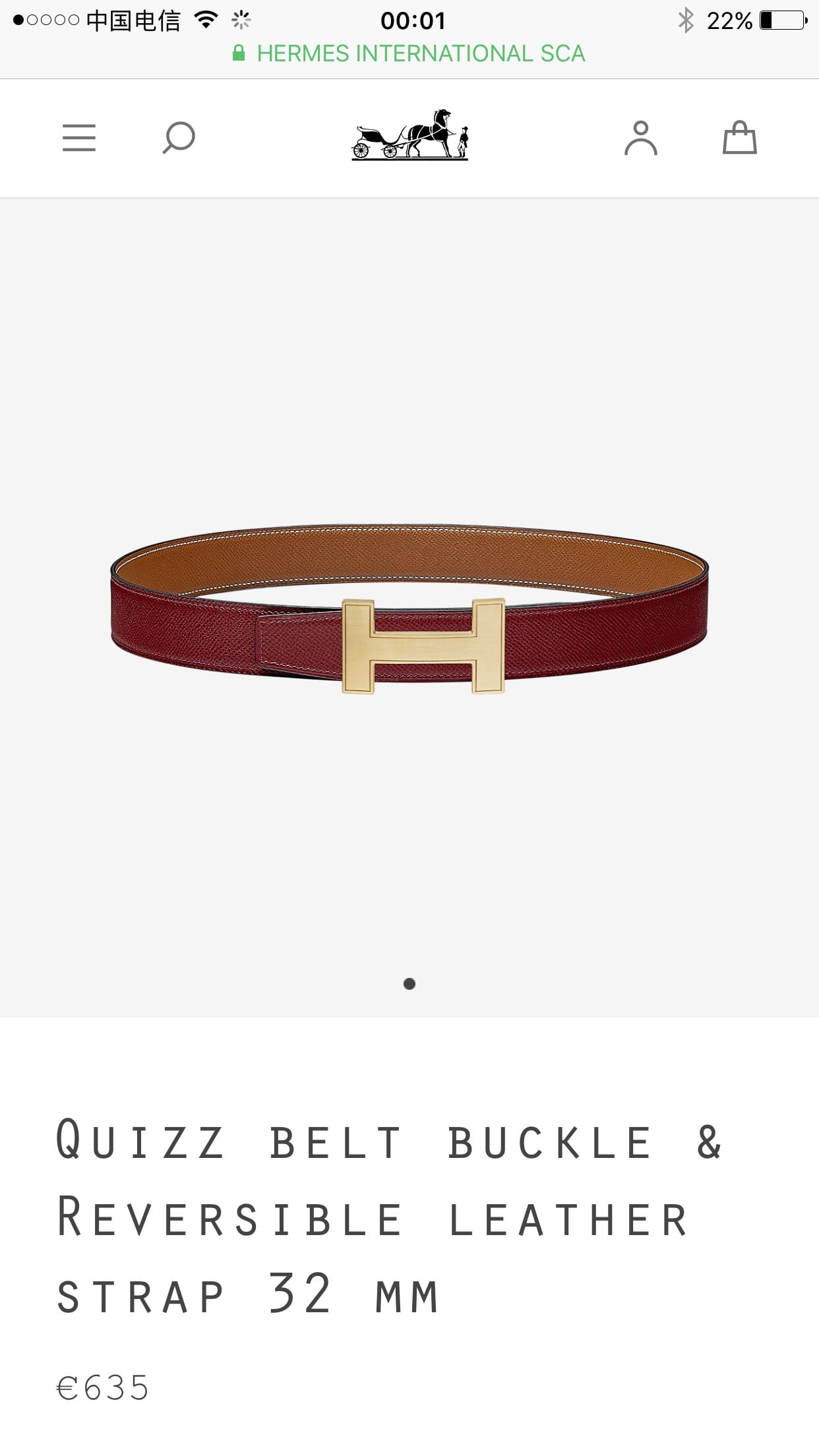Open the Quizz belt product image
Viewport: 819px width, 1456px height.
coord(409,610)
